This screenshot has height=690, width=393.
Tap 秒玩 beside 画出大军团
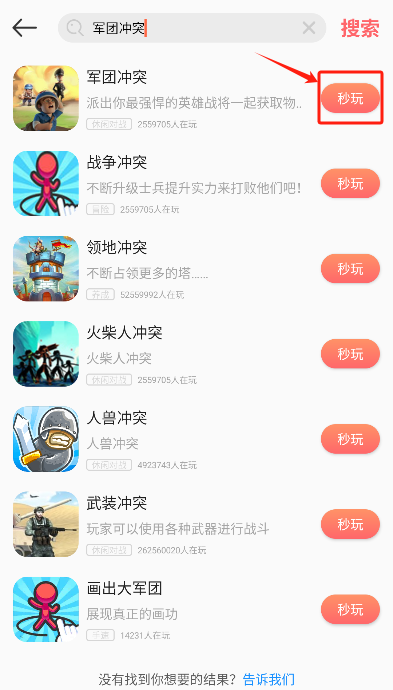[350, 609]
